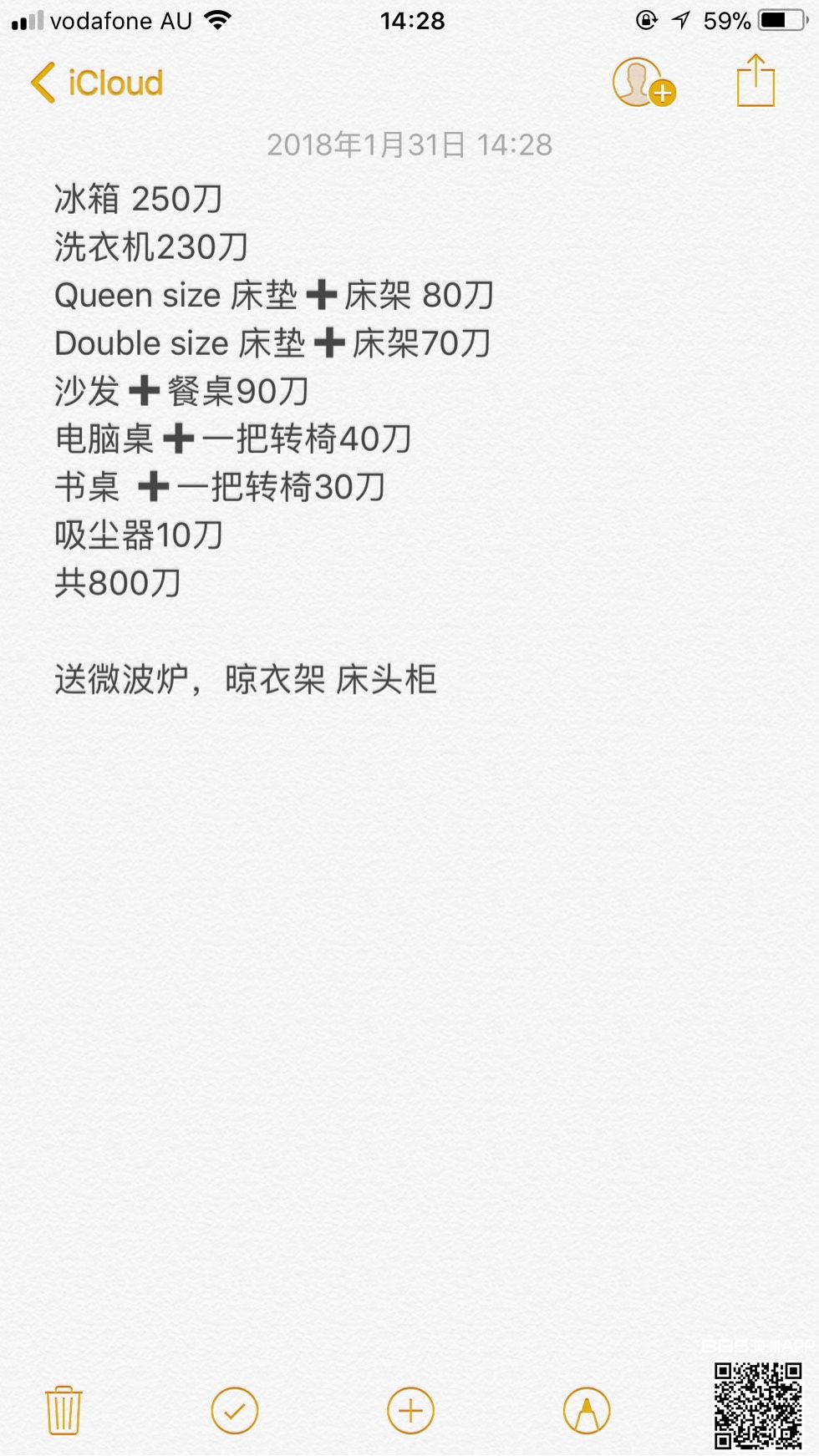Viewport: 819px width, 1456px height.
Task: Open the plus attachment menu
Action: click(410, 1410)
